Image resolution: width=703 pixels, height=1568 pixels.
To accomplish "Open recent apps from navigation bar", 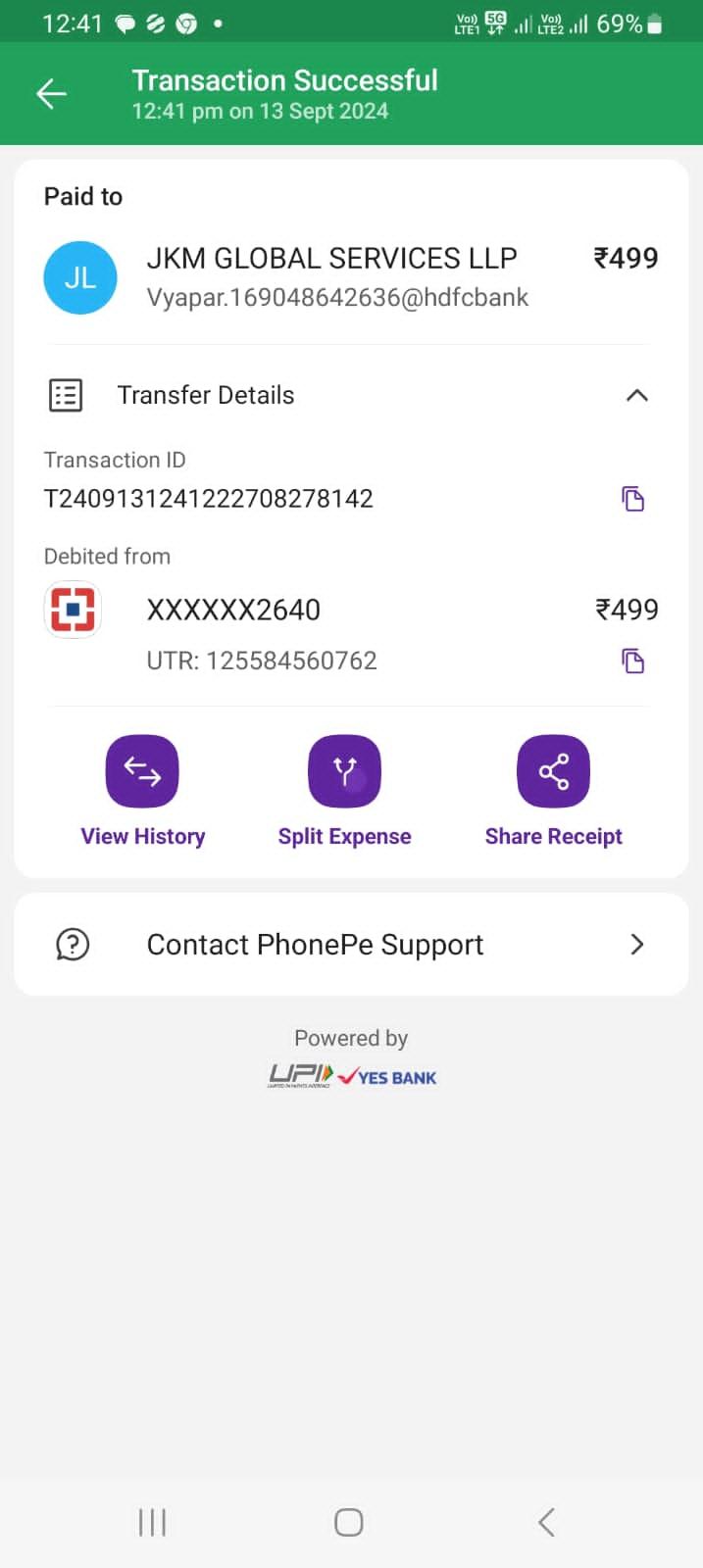I will pyautogui.click(x=152, y=1522).
